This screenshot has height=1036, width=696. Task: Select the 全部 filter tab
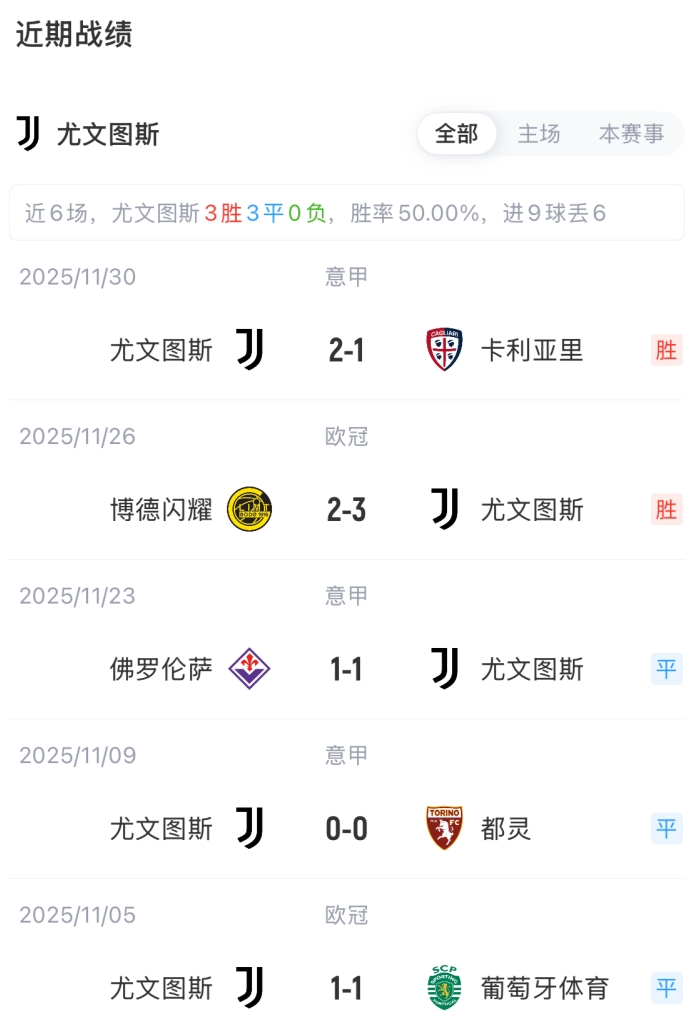click(x=457, y=134)
